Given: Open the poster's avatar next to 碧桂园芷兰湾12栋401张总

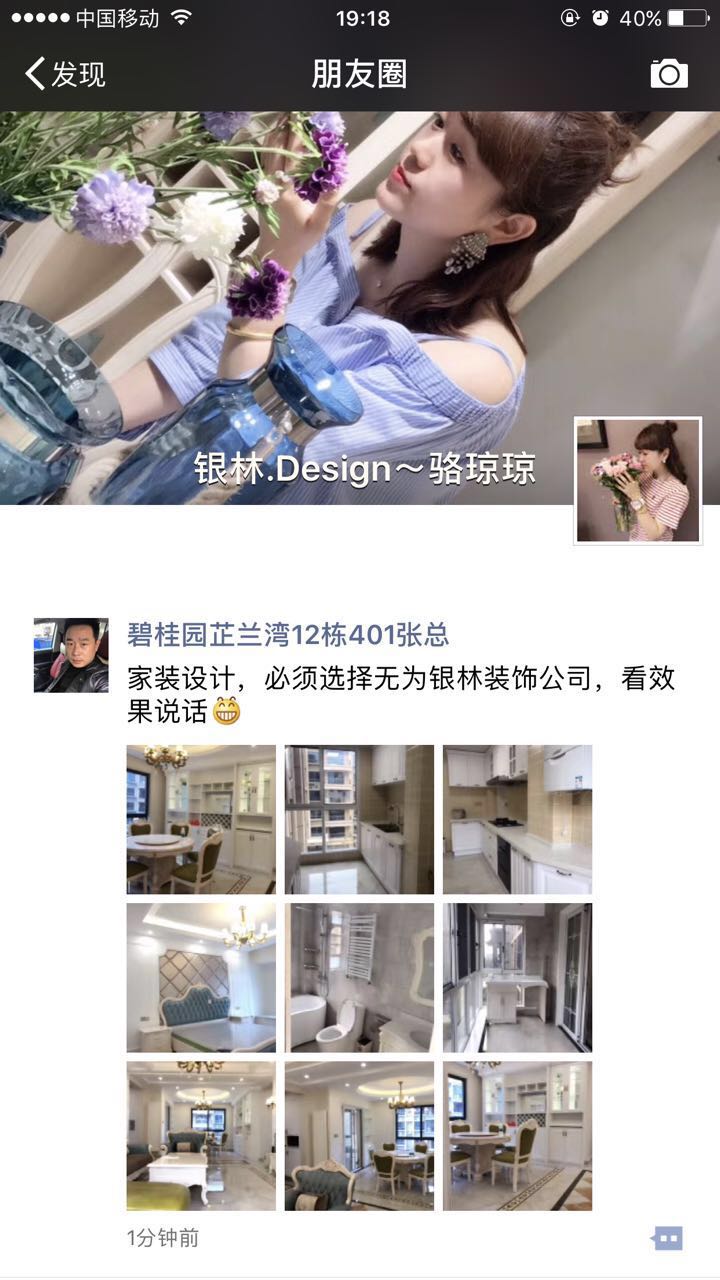Looking at the screenshot, I should pos(71,655).
